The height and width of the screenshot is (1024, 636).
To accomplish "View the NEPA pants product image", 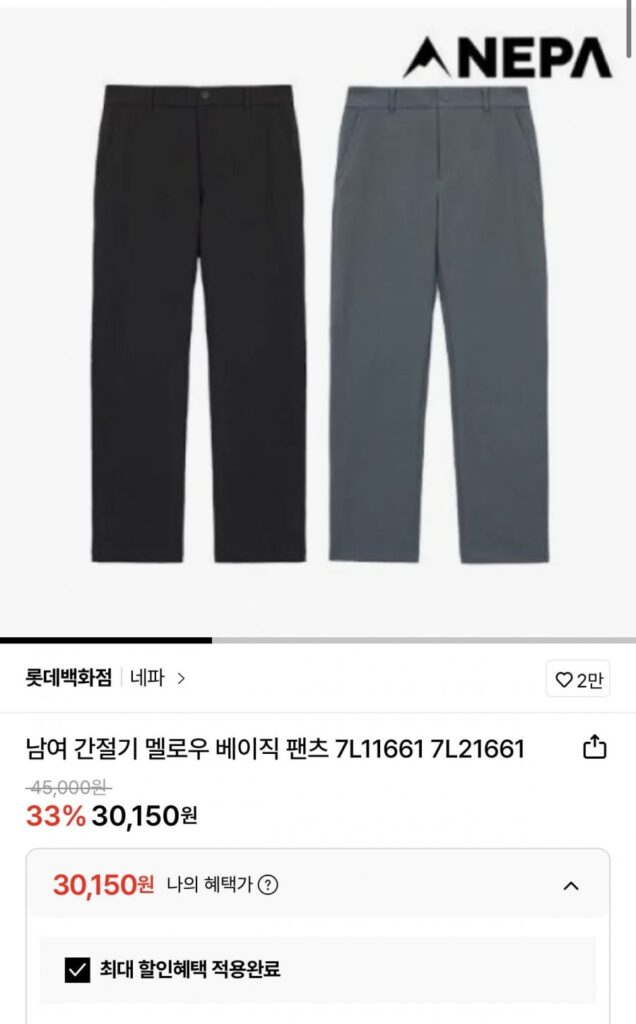I will click(318, 320).
